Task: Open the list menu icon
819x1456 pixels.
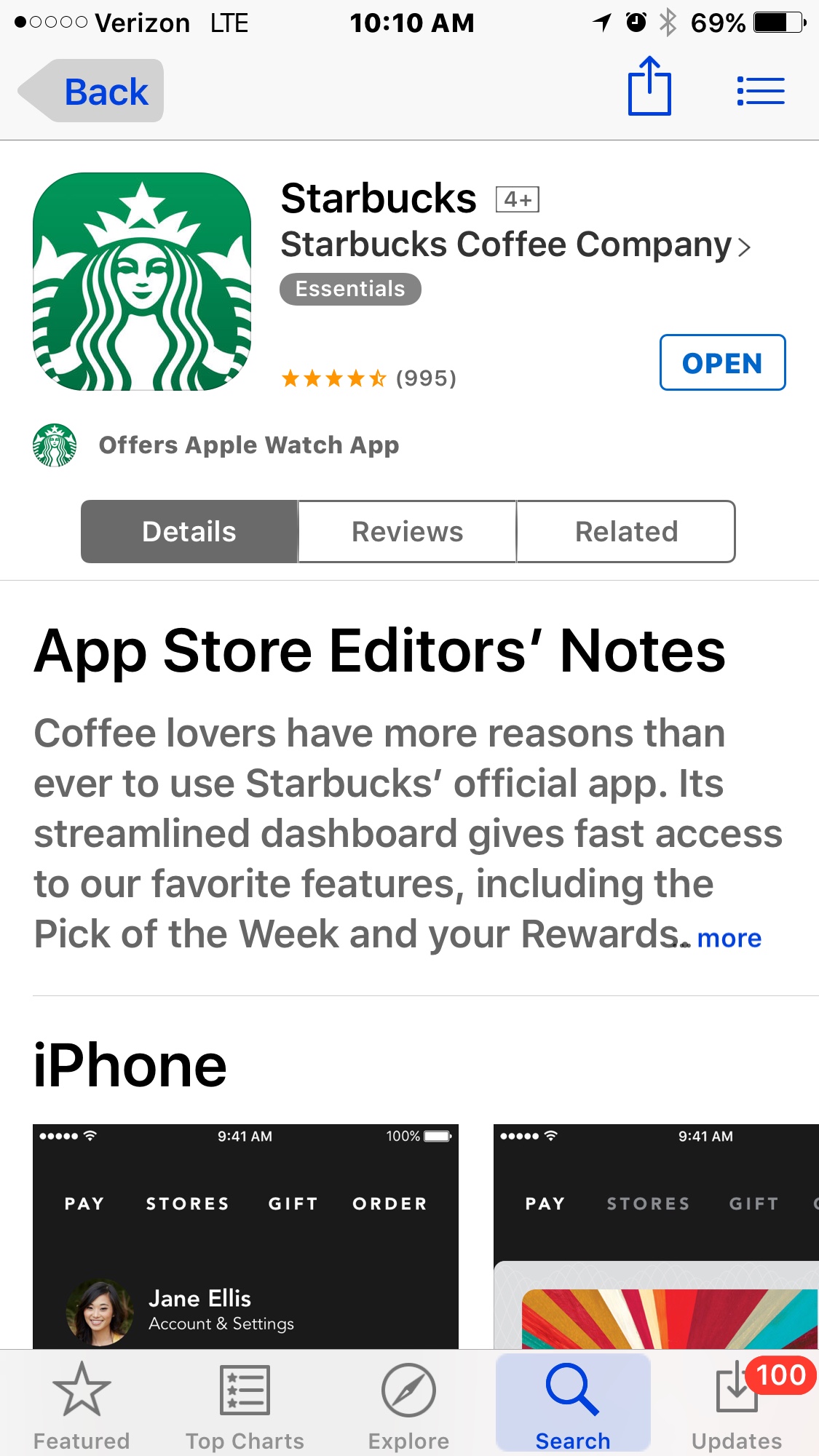Action: (x=760, y=92)
